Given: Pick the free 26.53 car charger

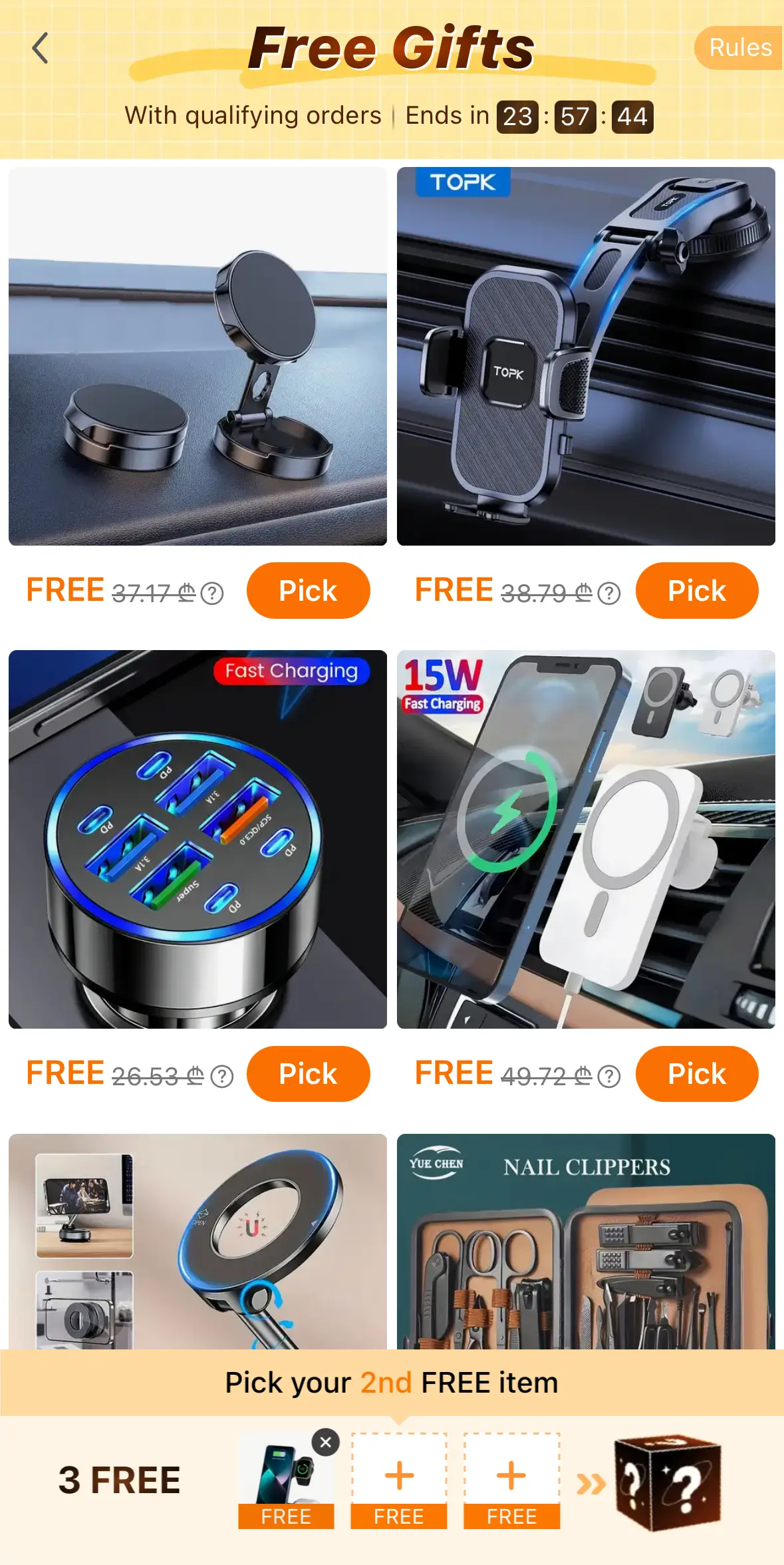Looking at the screenshot, I should point(308,1074).
